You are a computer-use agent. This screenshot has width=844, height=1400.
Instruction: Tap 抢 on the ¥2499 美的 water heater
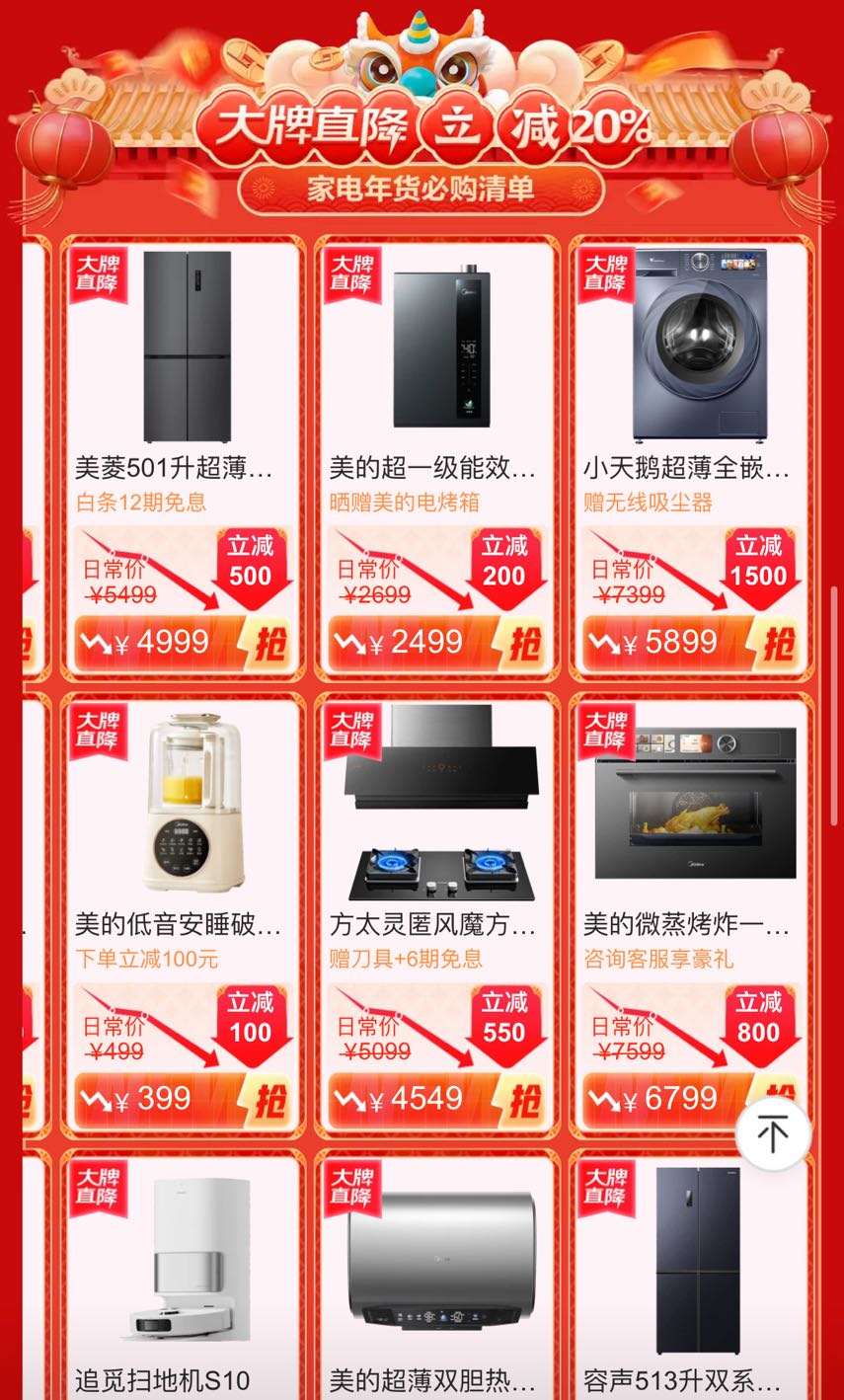point(524,643)
